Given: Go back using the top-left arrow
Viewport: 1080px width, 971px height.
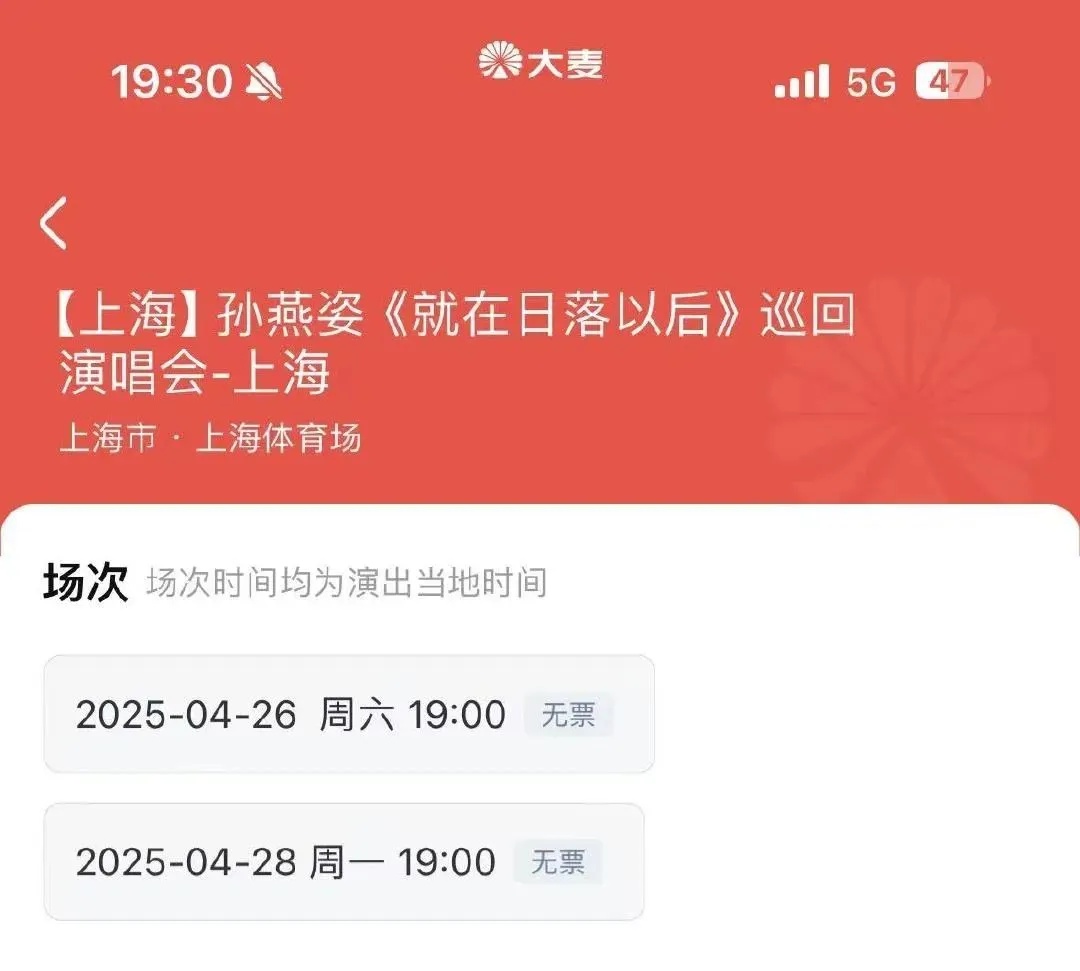Looking at the screenshot, I should click(x=53, y=222).
